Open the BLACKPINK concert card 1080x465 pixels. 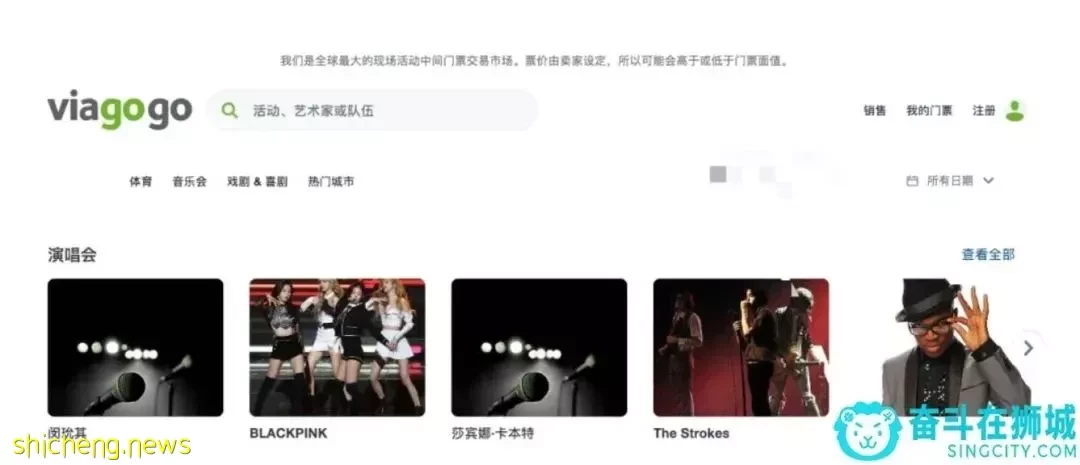pos(337,347)
